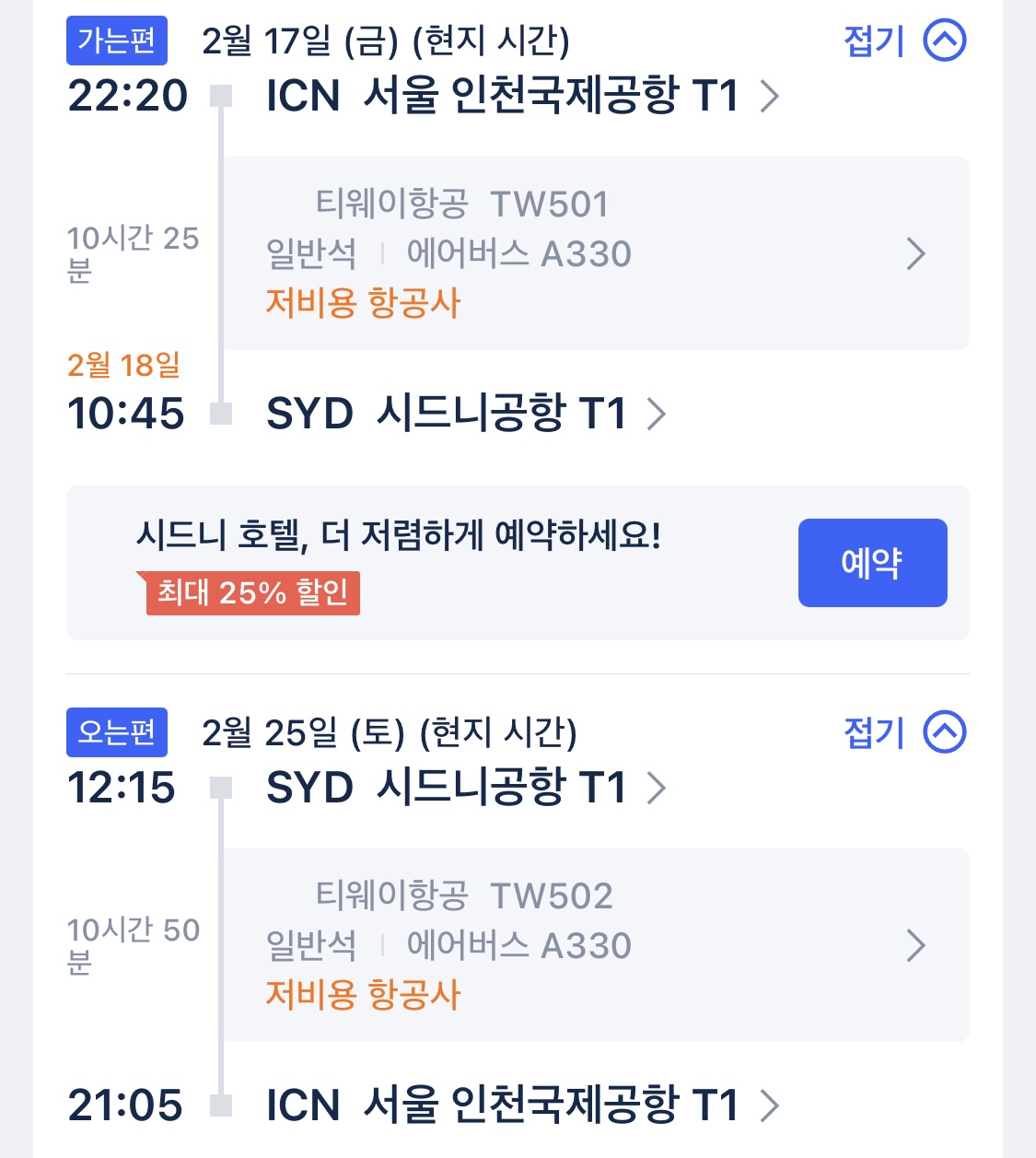
Task: Open return SYD departure airport chevron
Action: (x=657, y=788)
